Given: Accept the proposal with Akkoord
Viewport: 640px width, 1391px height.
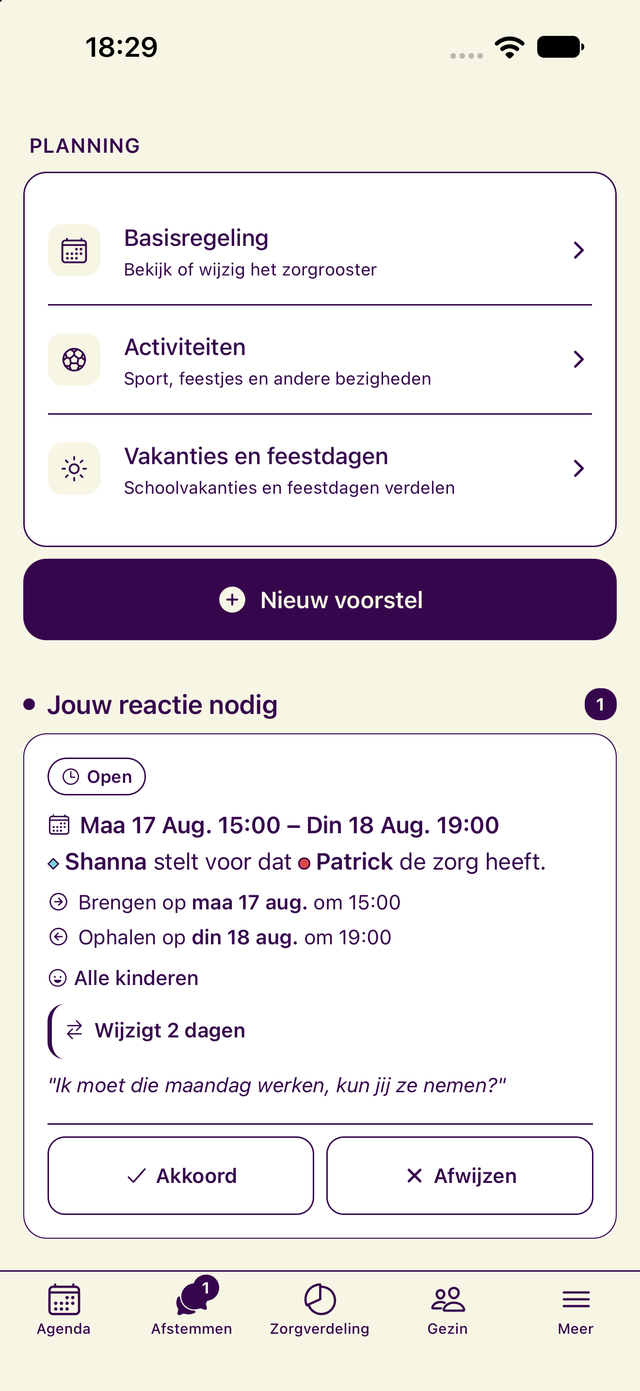Looking at the screenshot, I should [x=181, y=1176].
